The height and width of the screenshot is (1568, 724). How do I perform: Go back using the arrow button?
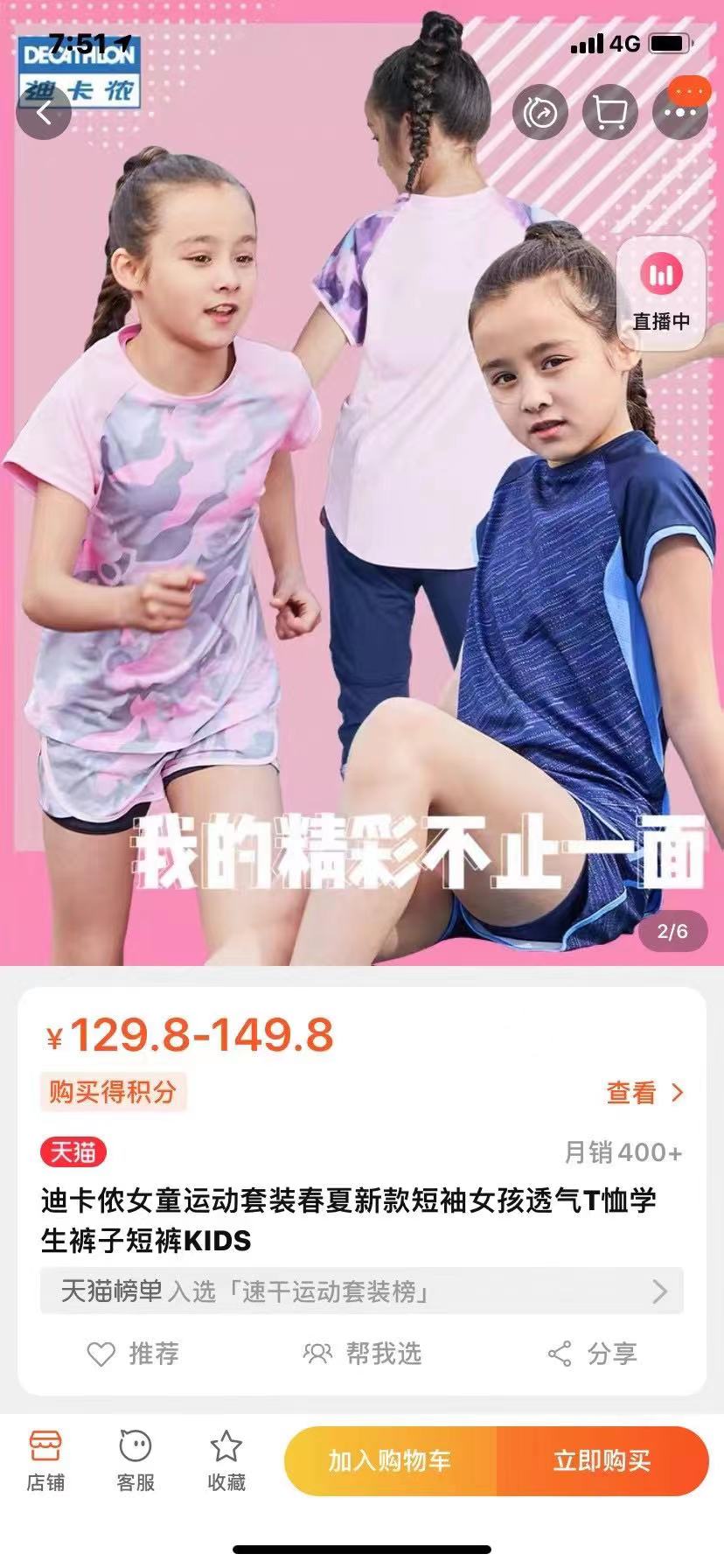(44, 113)
